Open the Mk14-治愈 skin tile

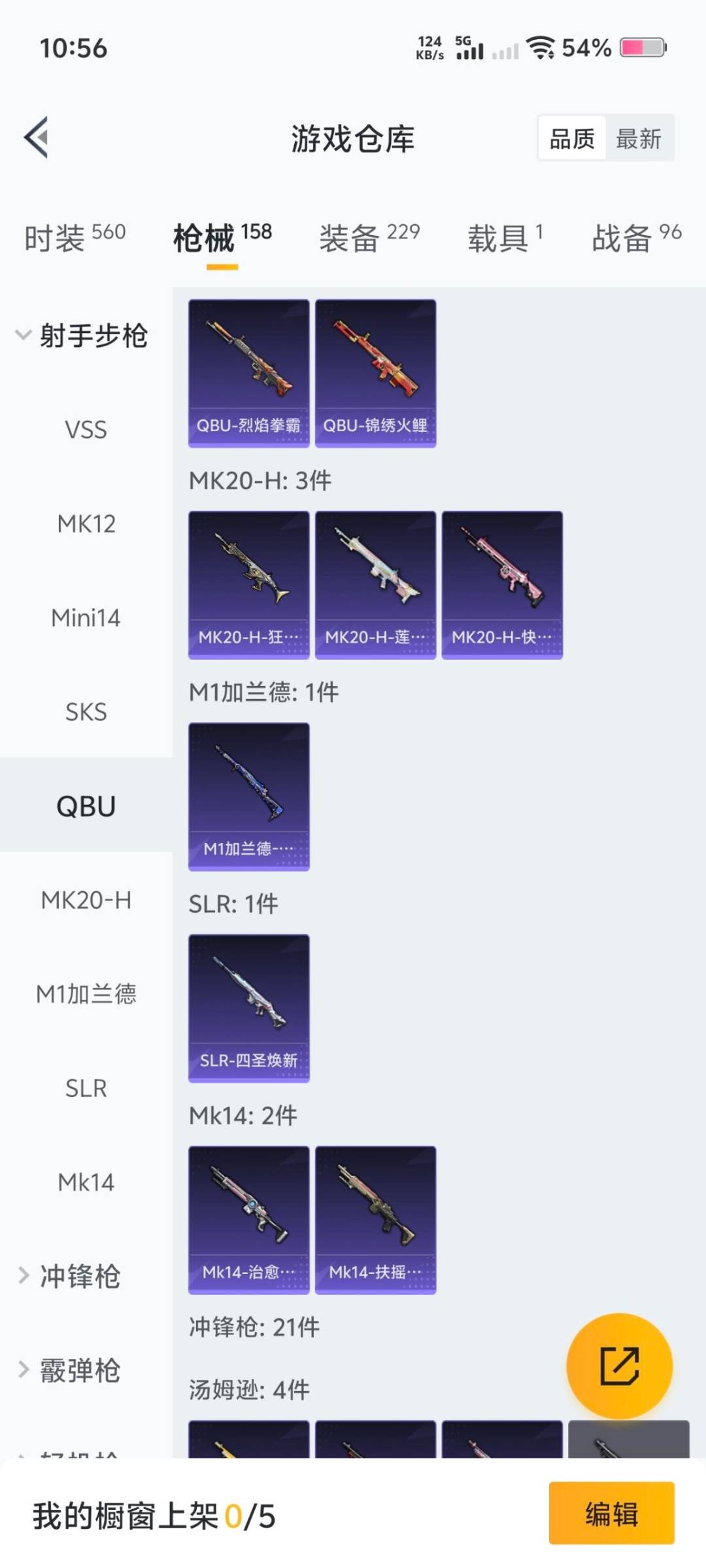248,1220
